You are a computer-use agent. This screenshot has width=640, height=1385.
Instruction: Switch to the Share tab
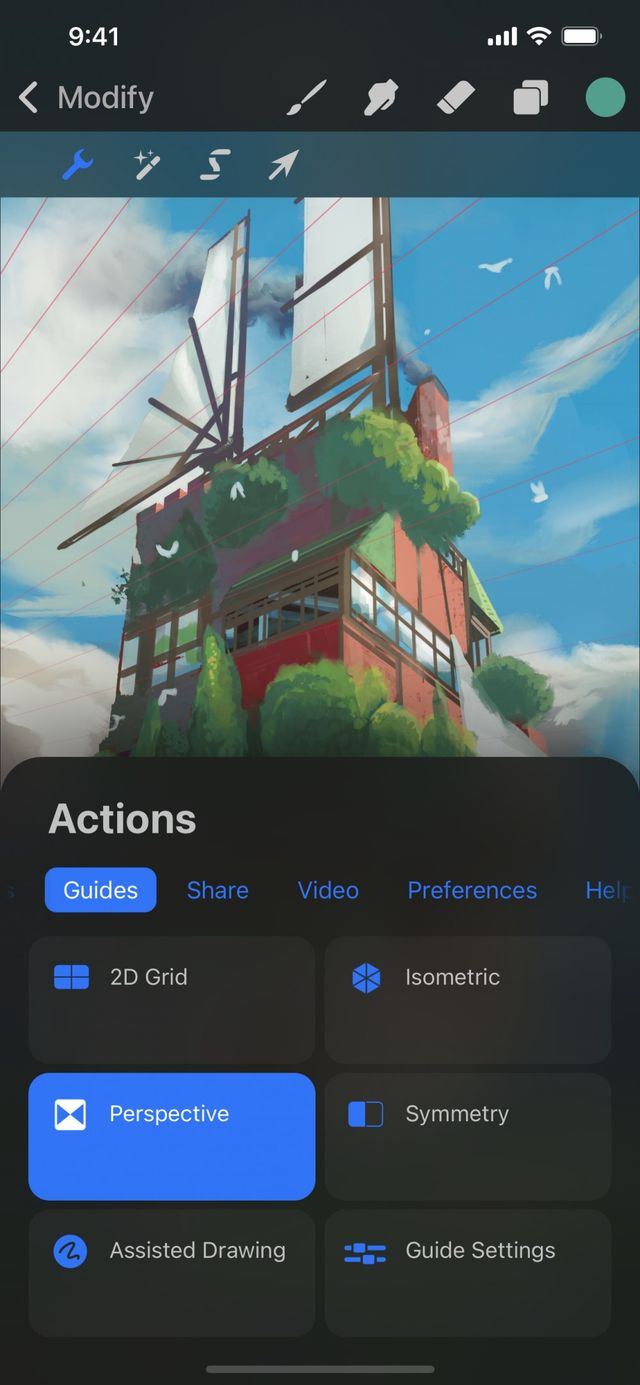pyautogui.click(x=217, y=890)
